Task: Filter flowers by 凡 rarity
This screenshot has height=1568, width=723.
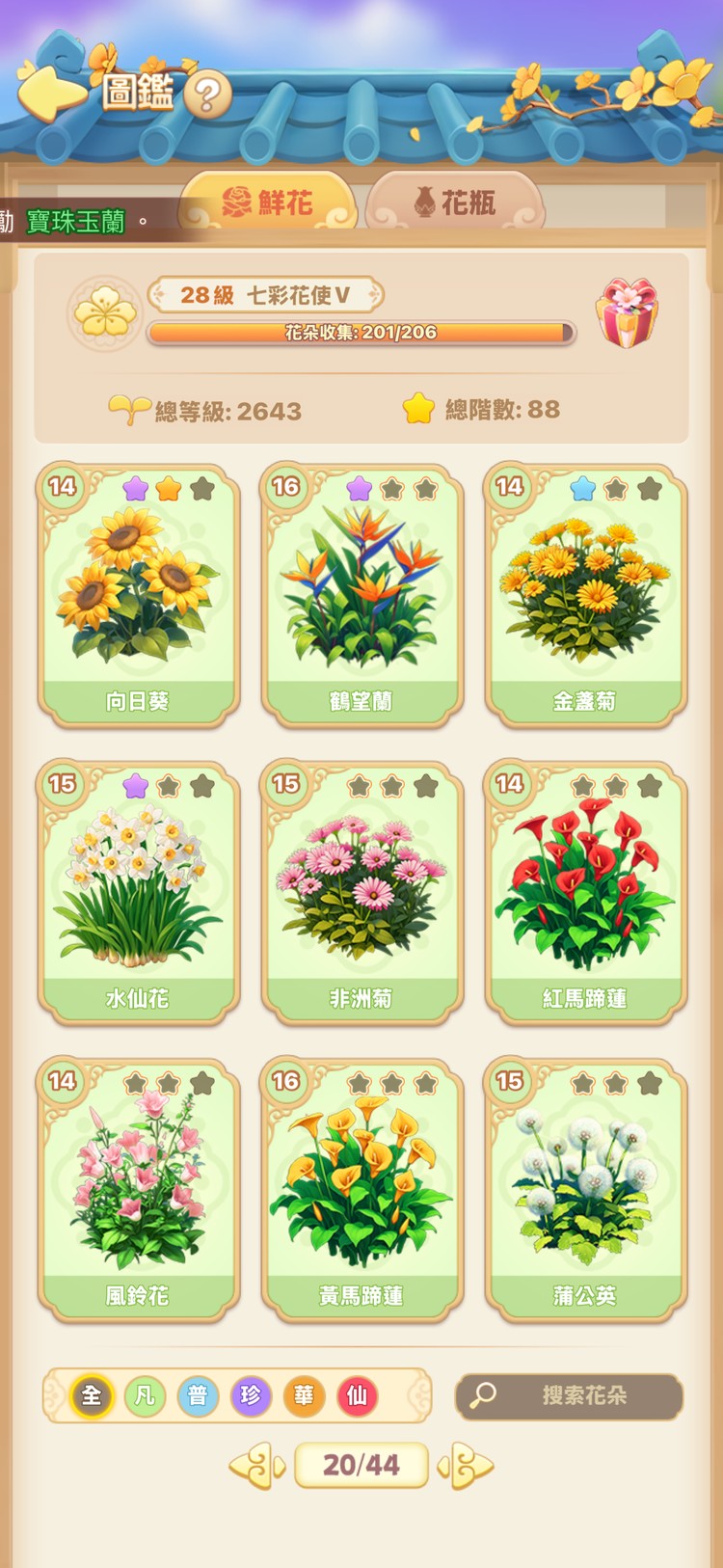Action: 145,1395
